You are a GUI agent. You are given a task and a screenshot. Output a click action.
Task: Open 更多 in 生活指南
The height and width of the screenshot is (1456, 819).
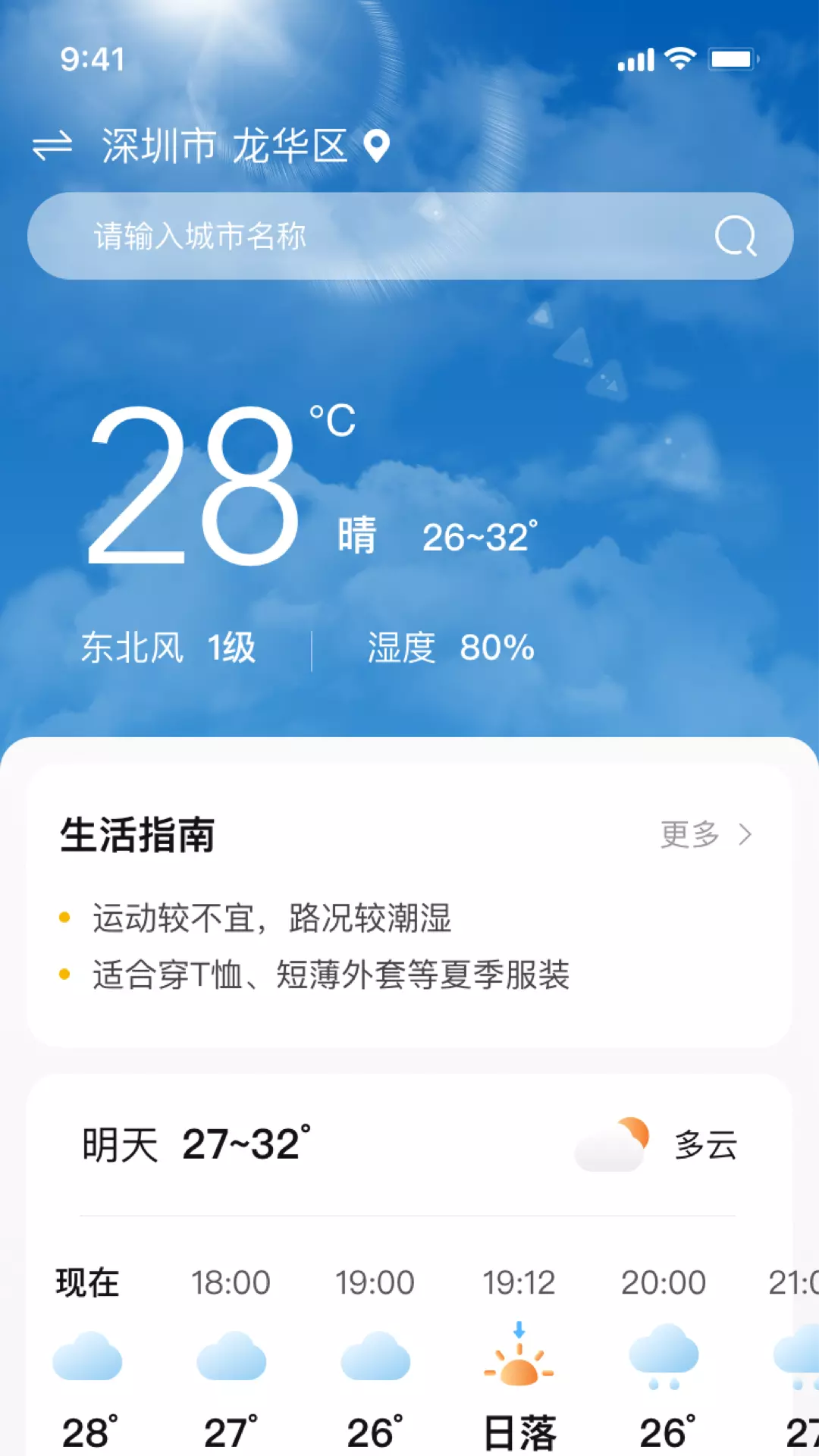[x=706, y=835]
